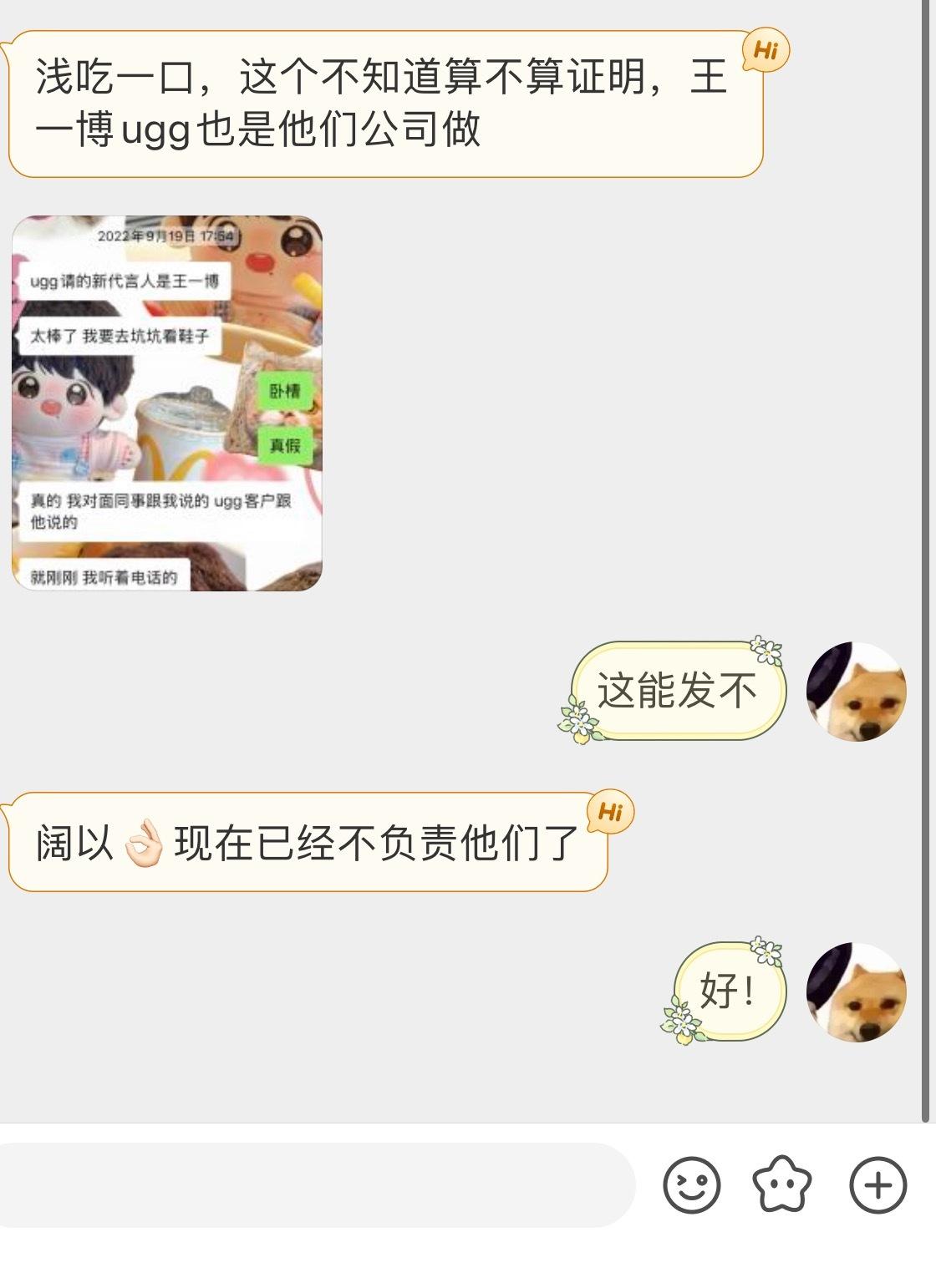Viewport: 936px width, 1288px height.
Task: Tap the dog avatar beside 这能发不
Action: 856,692
